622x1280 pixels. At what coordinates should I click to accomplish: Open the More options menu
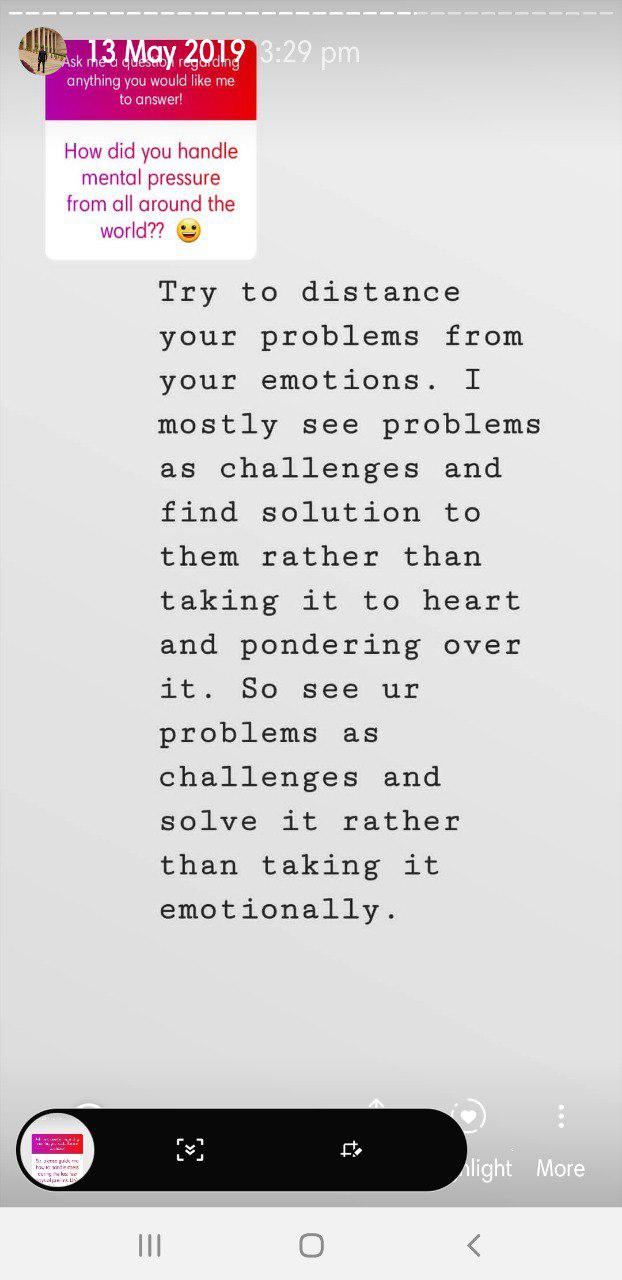coord(561,1138)
